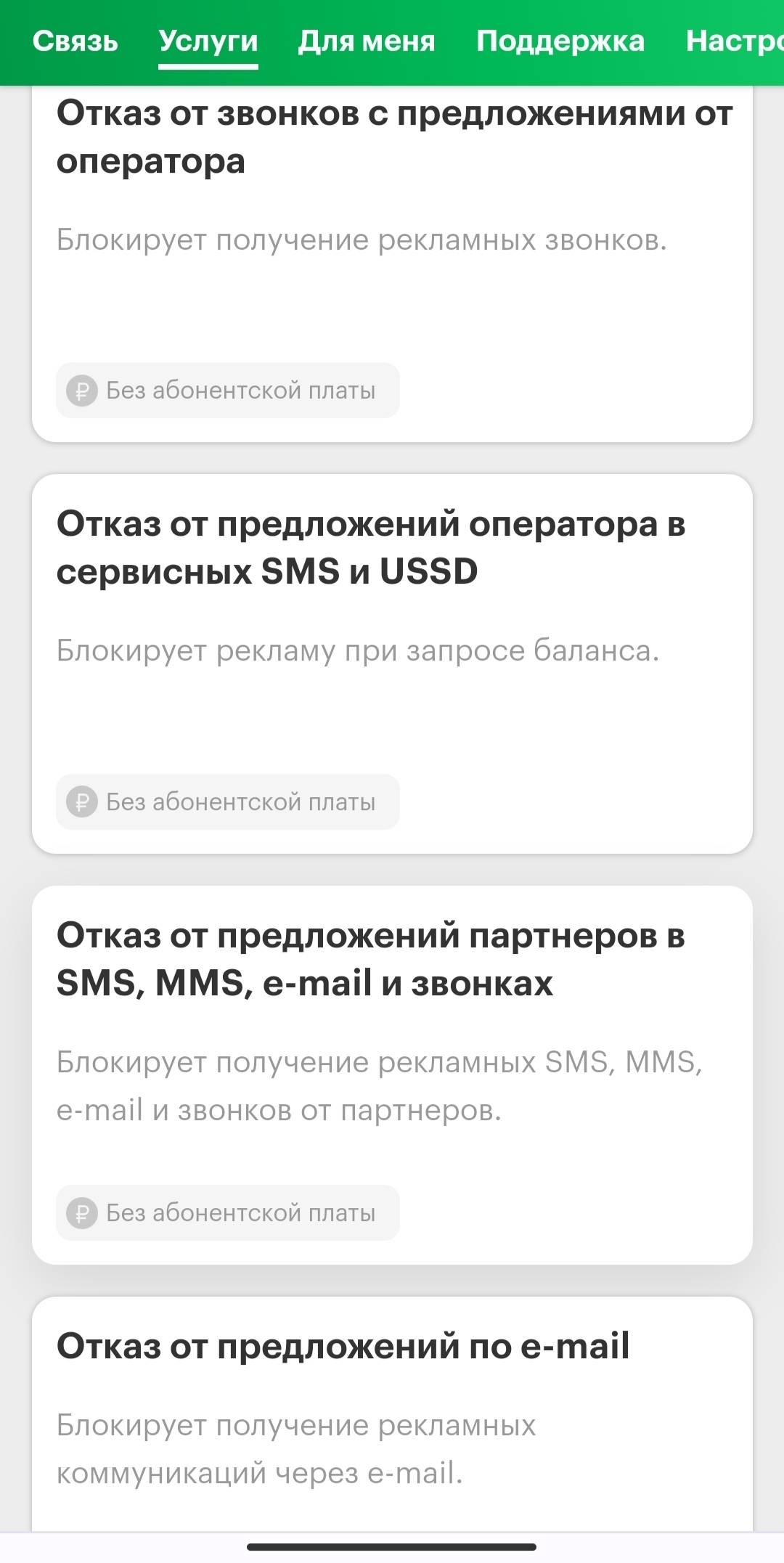Image resolution: width=784 pixels, height=1563 pixels.
Task: Switch to the Связь tab
Action: point(75,41)
